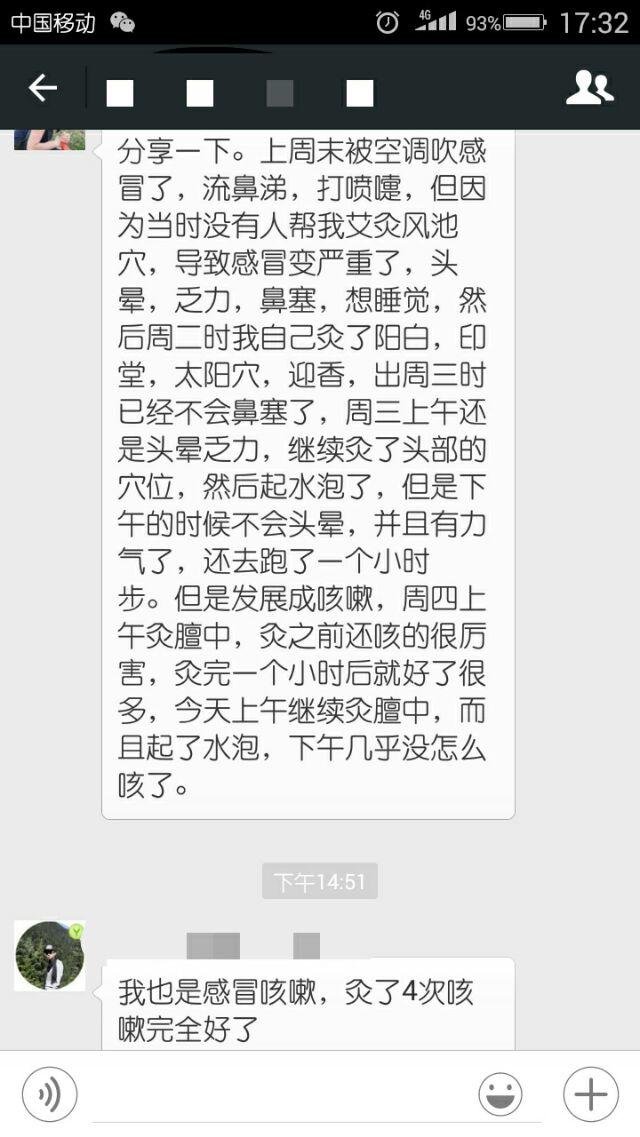Switch to voice message input

[x=49, y=1094]
